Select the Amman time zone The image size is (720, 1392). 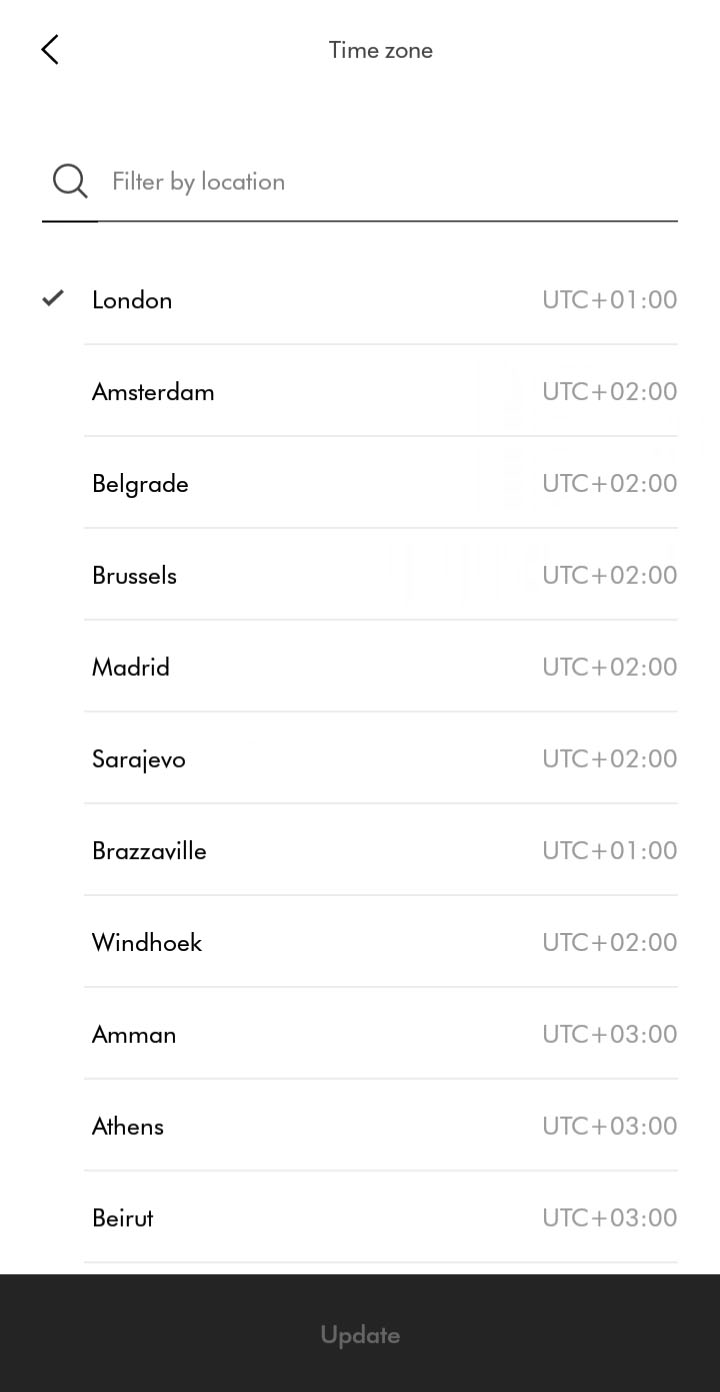(360, 1034)
